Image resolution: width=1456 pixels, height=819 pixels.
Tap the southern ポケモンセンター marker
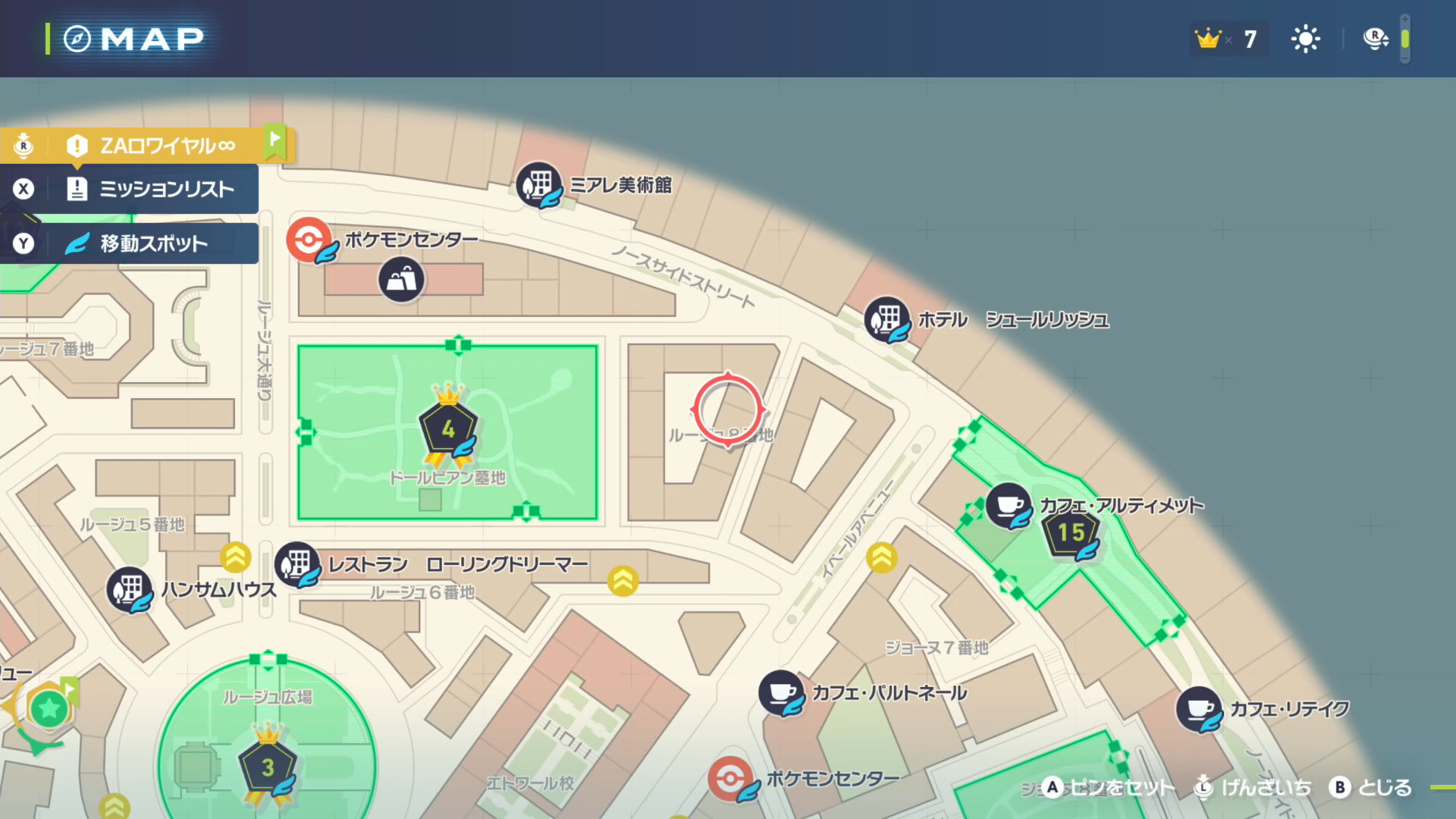(730, 778)
